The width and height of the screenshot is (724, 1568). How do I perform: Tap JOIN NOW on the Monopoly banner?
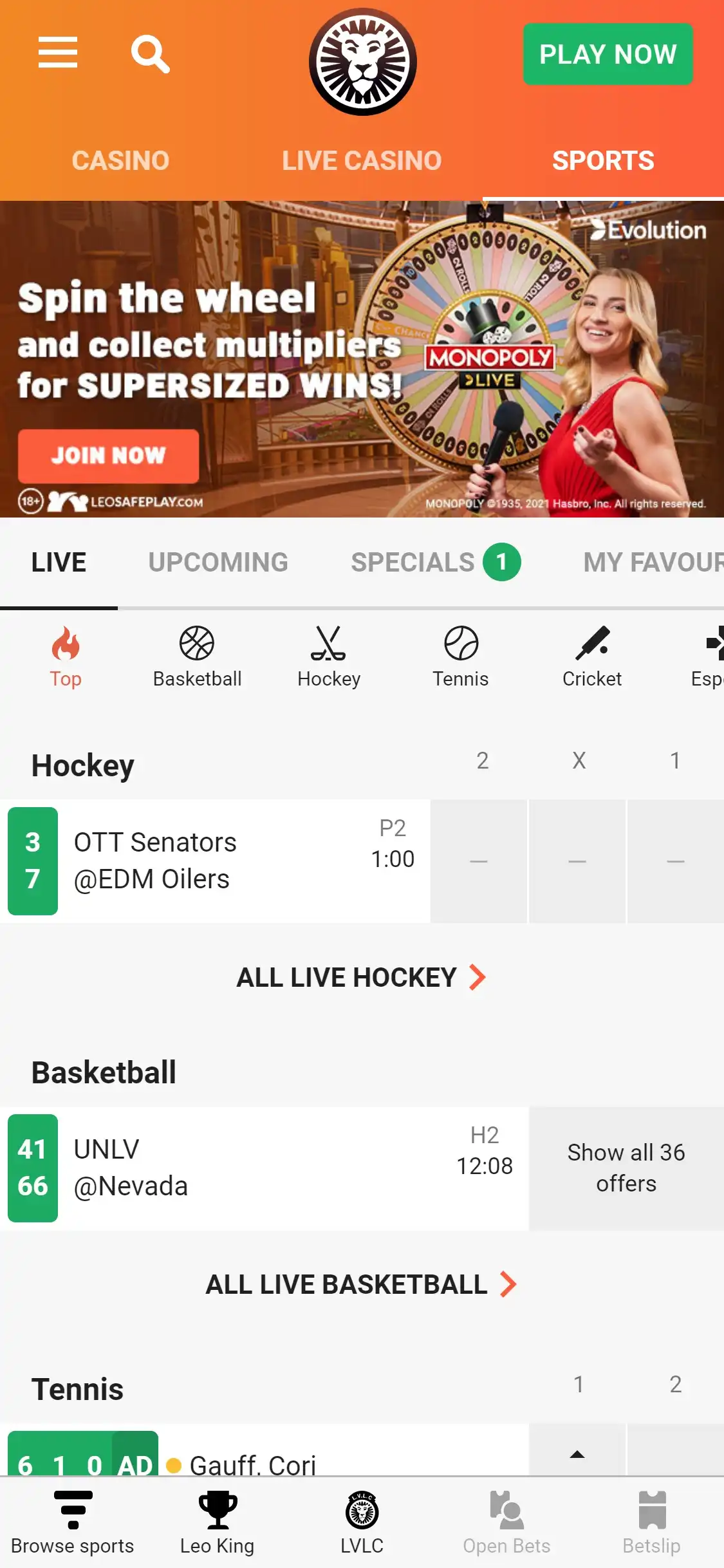click(108, 456)
